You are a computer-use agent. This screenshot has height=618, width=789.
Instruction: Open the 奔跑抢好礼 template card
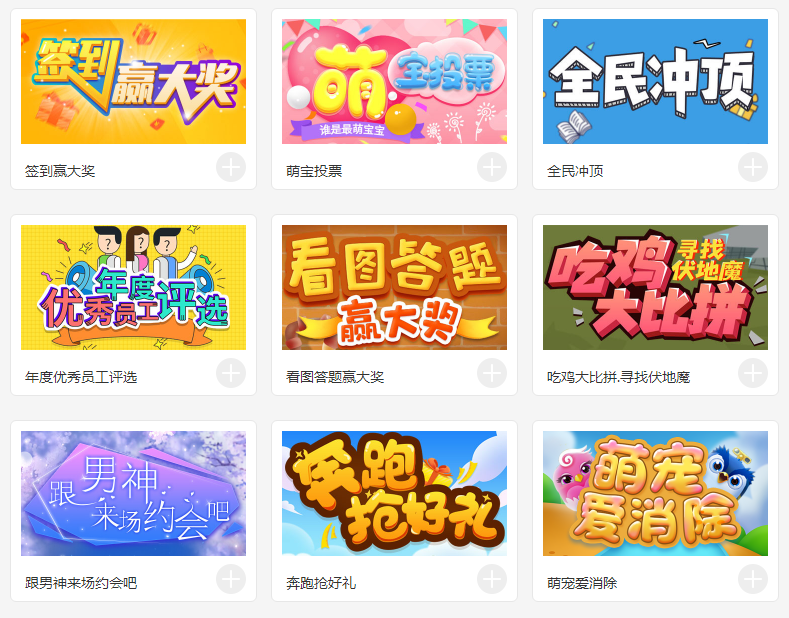coord(394,494)
